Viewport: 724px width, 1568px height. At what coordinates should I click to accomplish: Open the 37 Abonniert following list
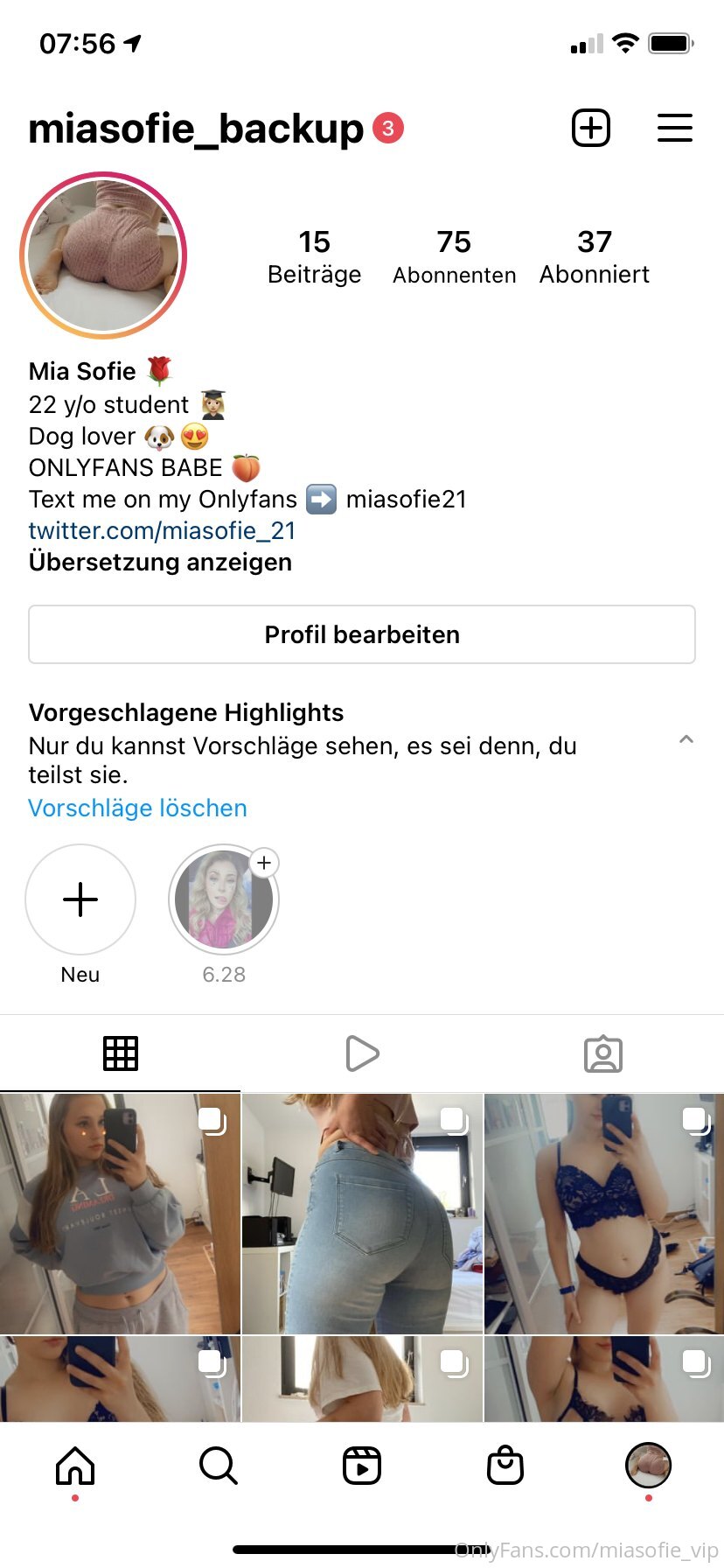point(595,256)
